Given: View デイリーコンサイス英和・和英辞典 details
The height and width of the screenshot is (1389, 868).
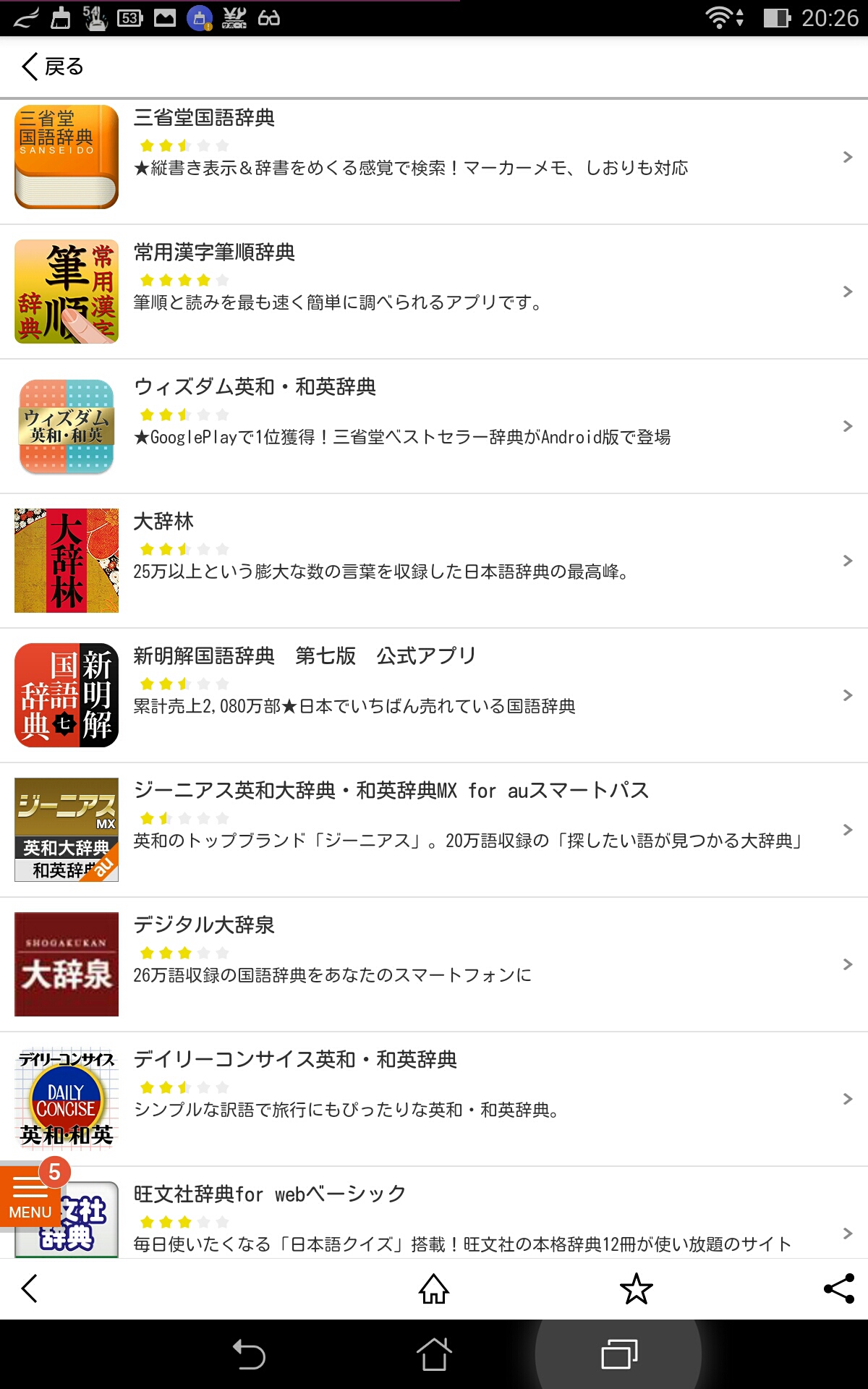Looking at the screenshot, I should click(x=434, y=1100).
